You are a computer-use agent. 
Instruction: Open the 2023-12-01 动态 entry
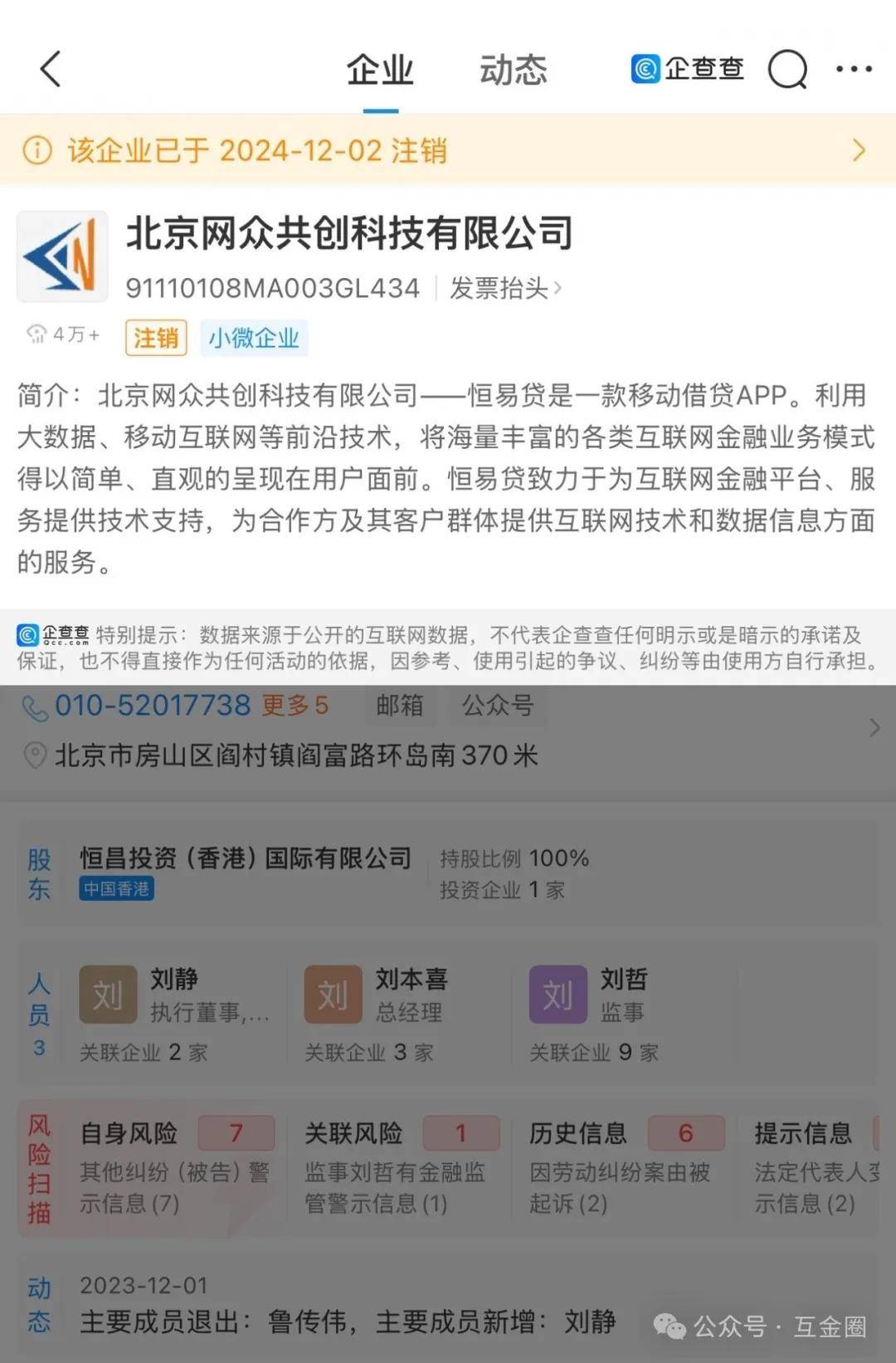click(x=348, y=1305)
